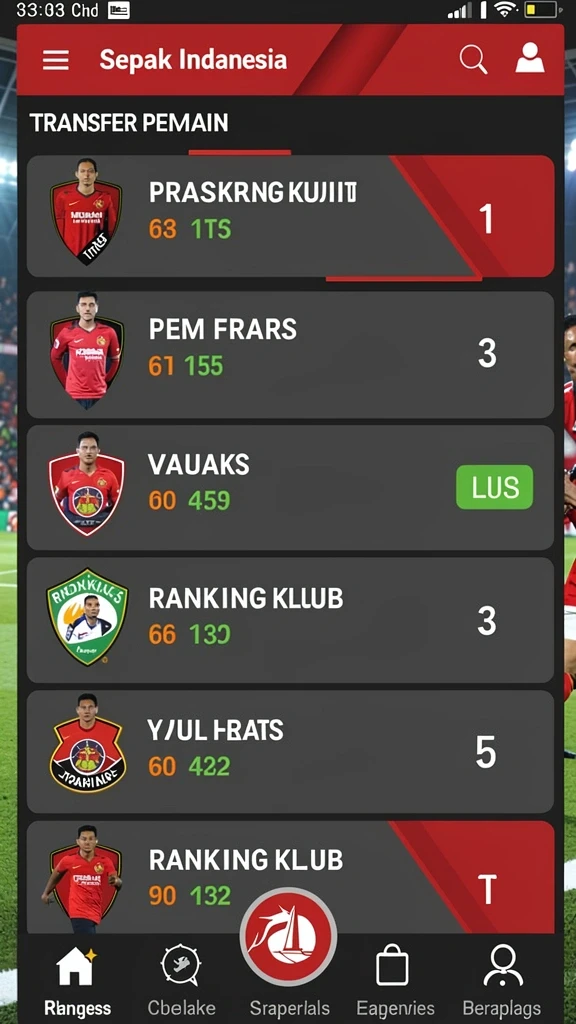The height and width of the screenshot is (1024, 576).
Task: Open the hamburger drawer menu
Action: point(56,60)
